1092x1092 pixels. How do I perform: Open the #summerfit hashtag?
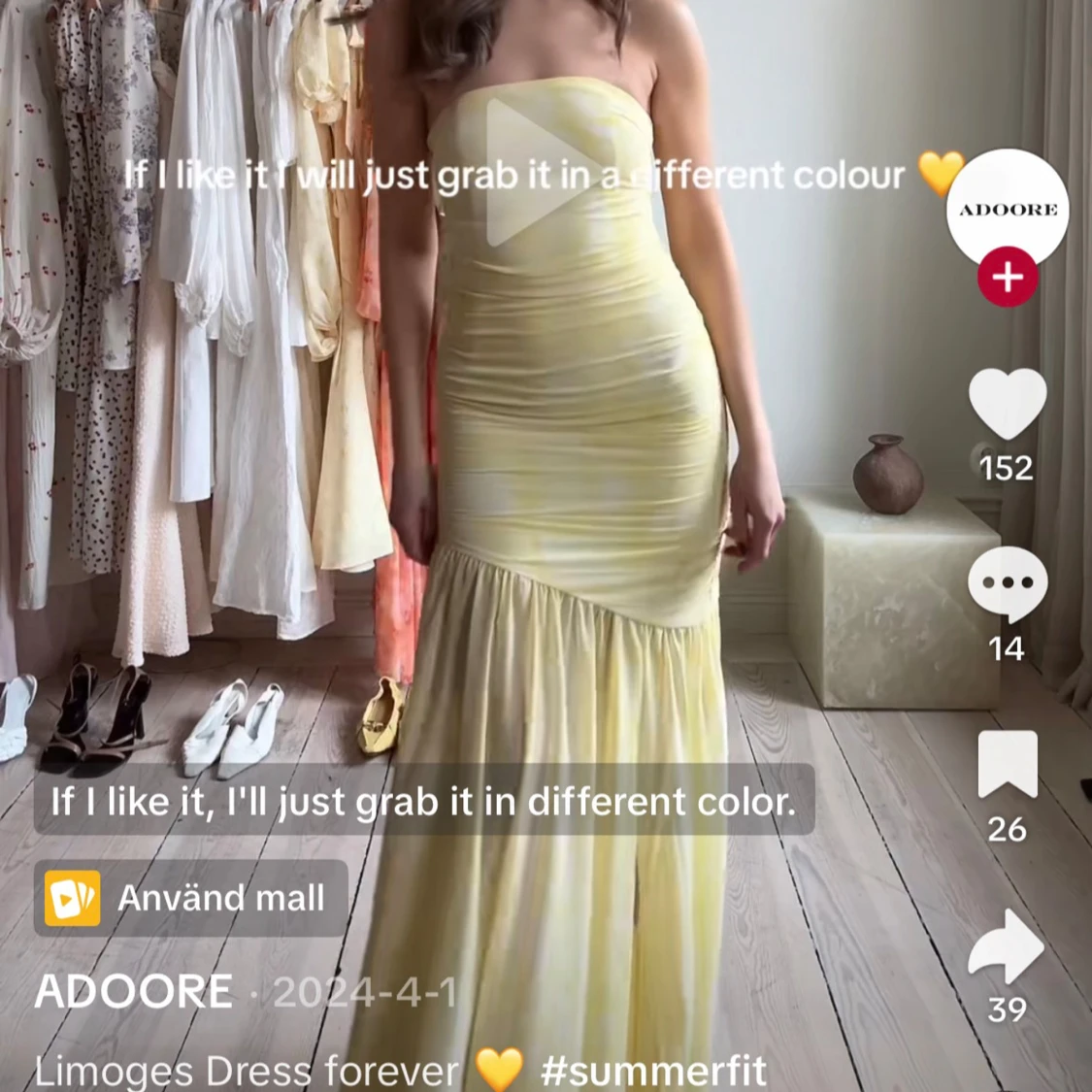point(653,1072)
